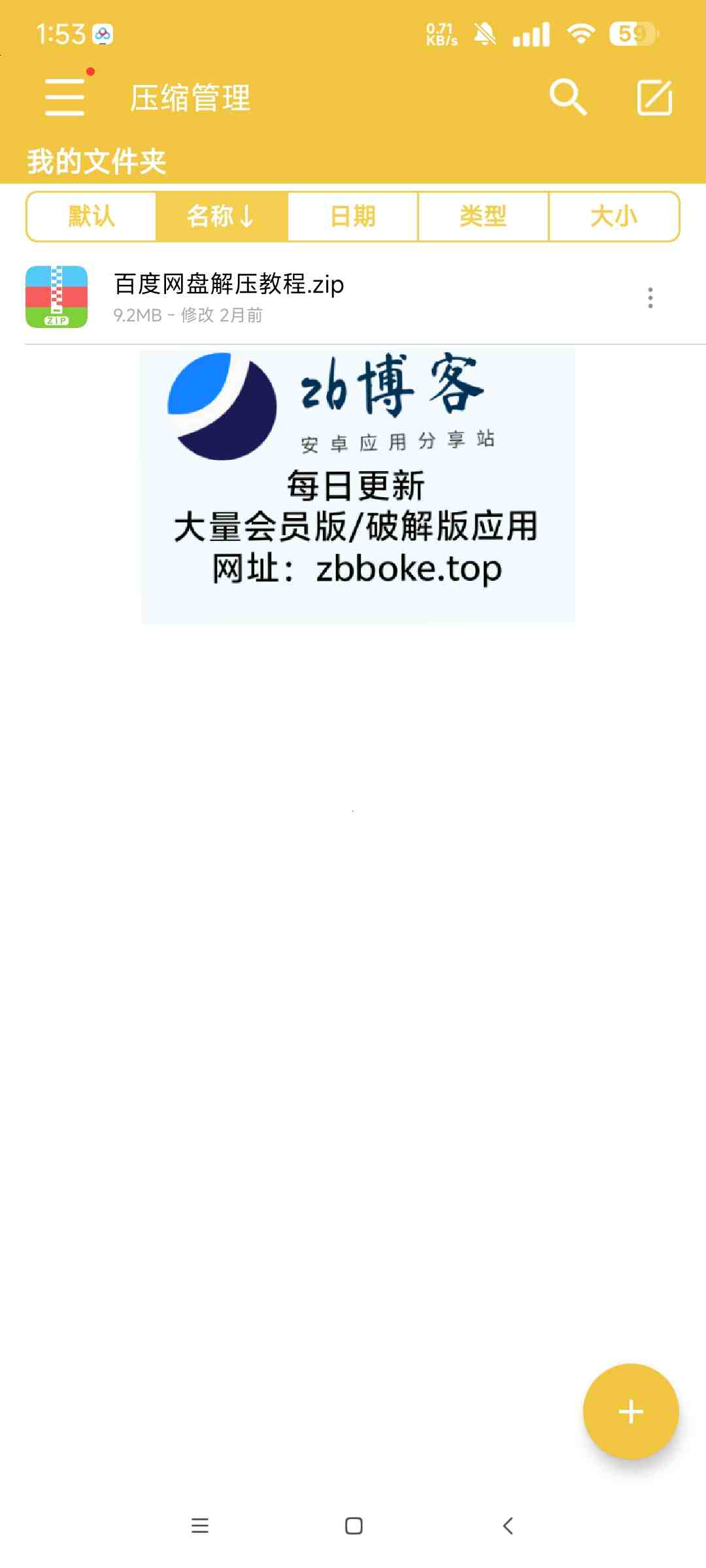Tap the yellow plus floating button

(631, 1411)
